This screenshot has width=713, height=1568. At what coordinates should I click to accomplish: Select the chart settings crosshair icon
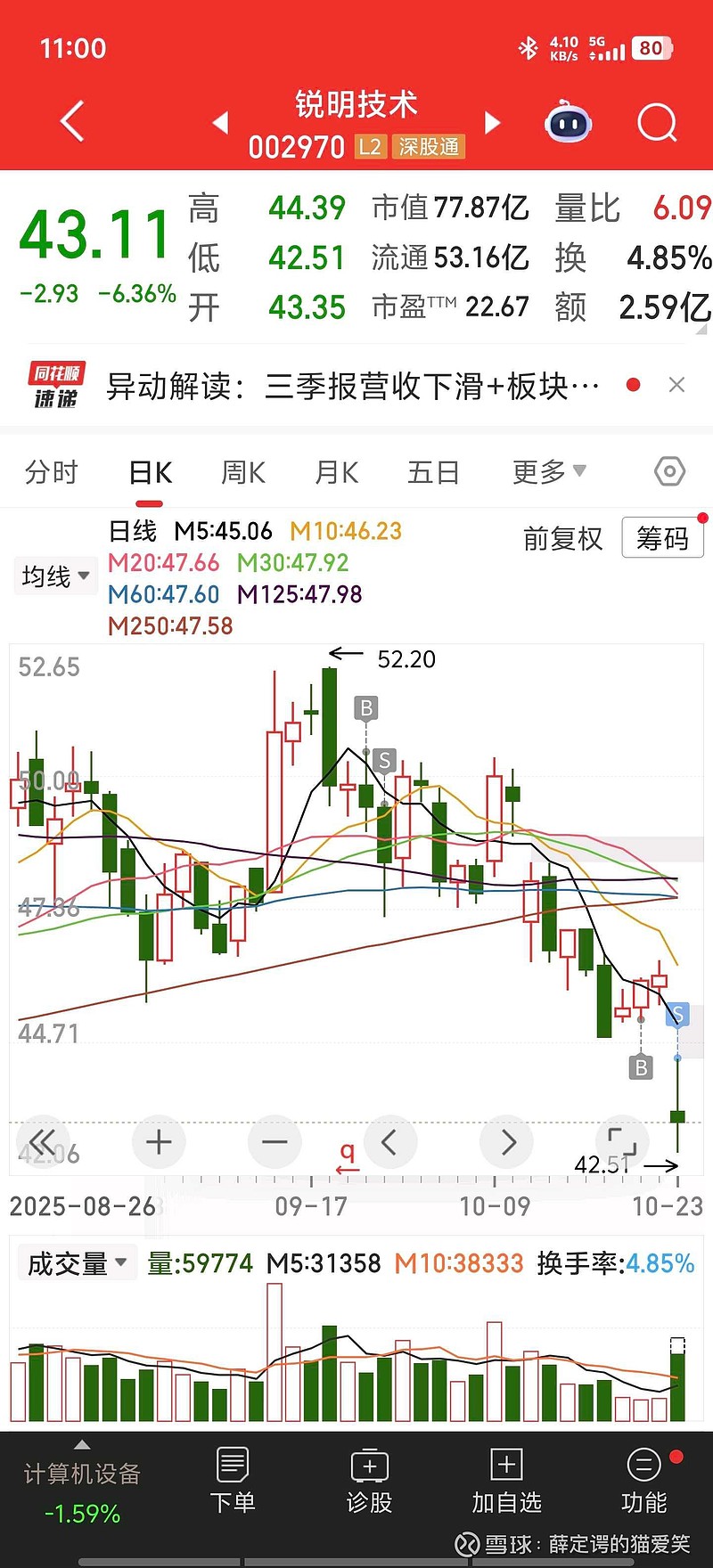point(668,471)
